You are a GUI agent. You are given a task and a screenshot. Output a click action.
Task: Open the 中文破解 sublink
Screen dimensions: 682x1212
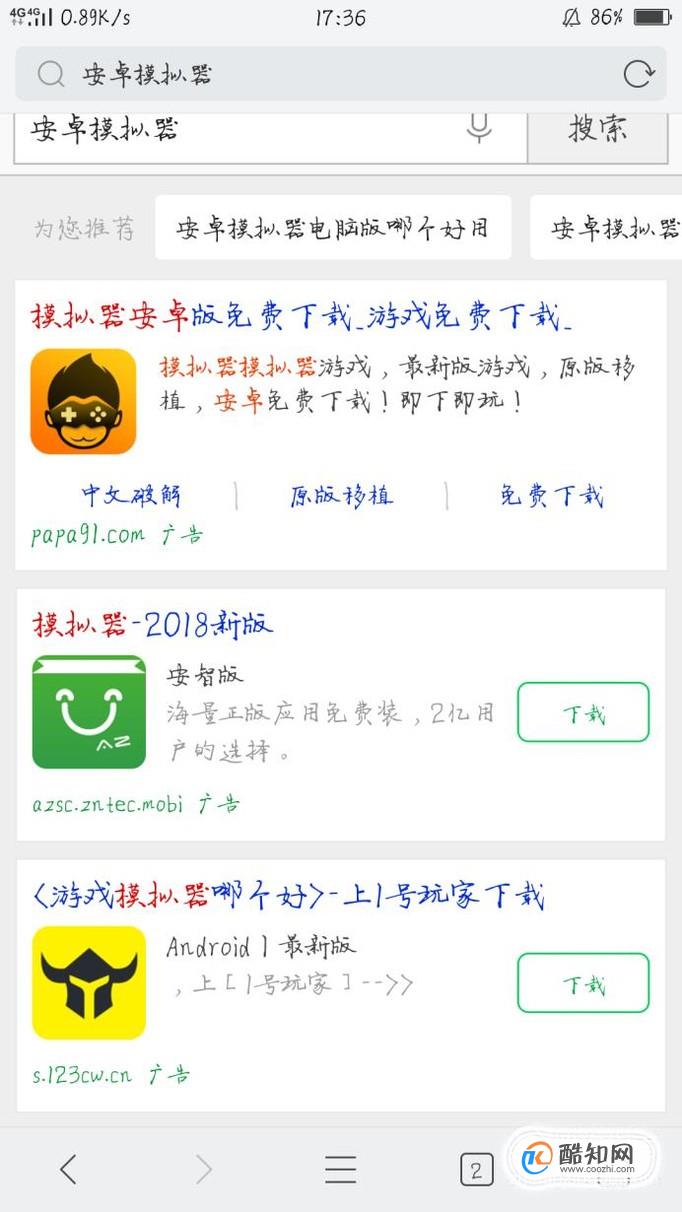[132, 495]
